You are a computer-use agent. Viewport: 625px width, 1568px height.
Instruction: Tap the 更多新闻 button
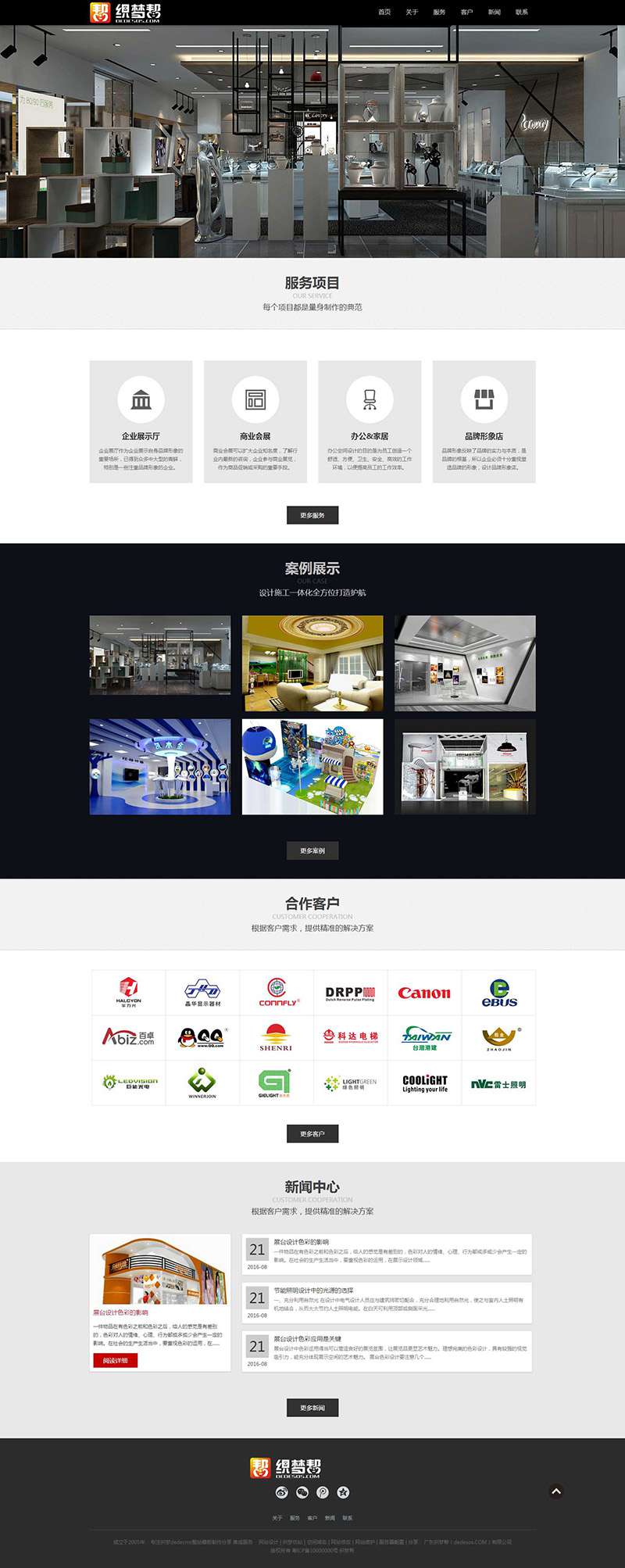click(312, 1408)
